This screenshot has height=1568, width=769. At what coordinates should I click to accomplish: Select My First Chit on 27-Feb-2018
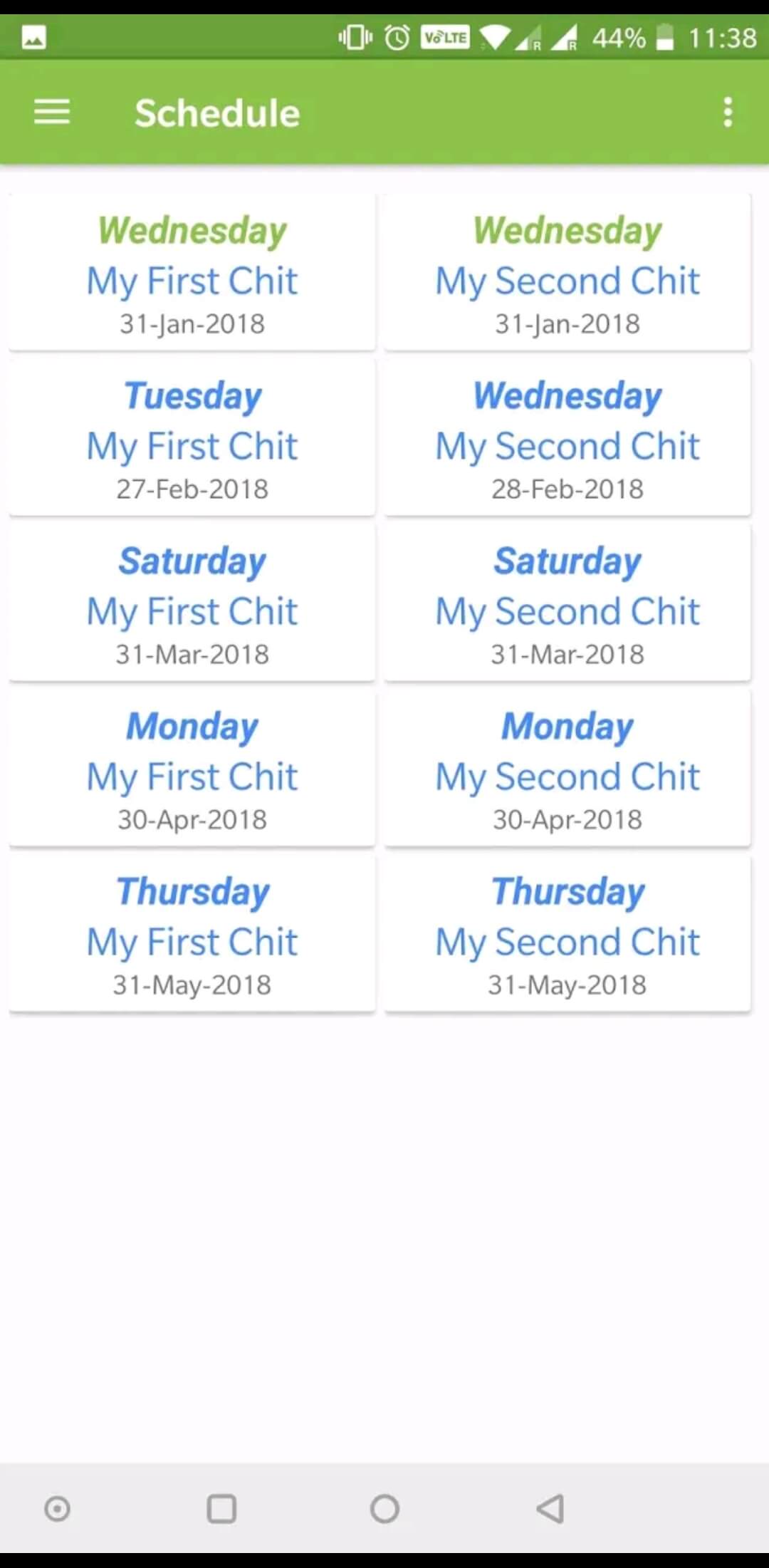[192, 437]
